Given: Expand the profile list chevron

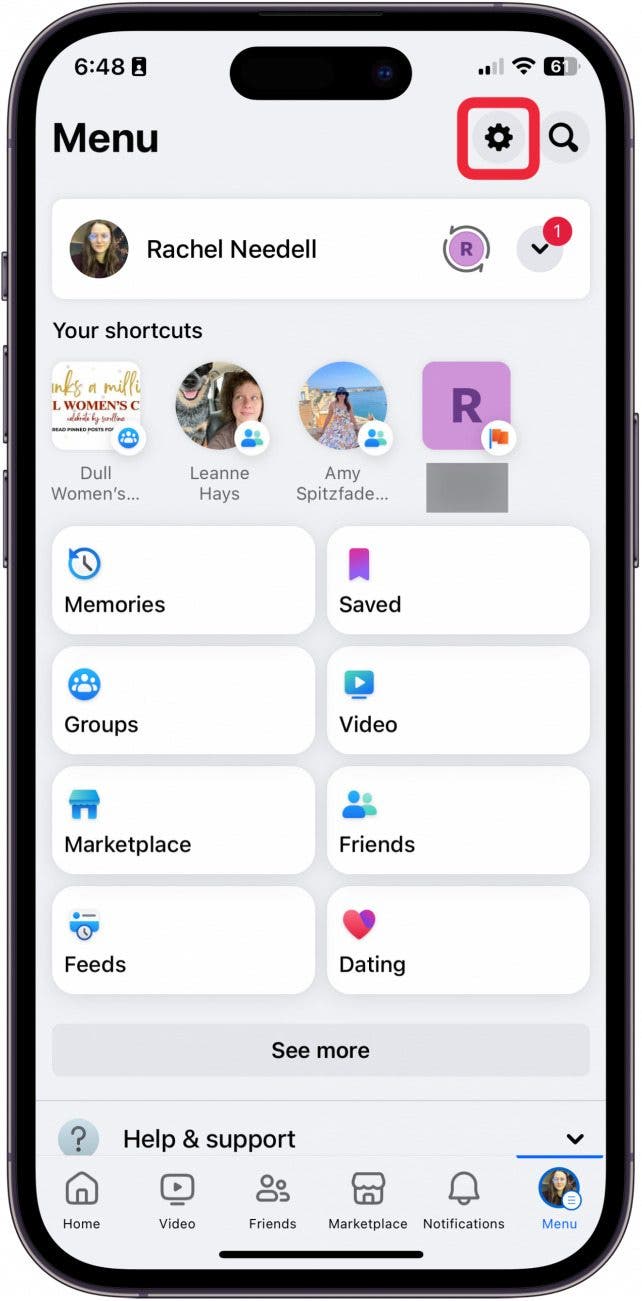Looking at the screenshot, I should pos(540,249).
